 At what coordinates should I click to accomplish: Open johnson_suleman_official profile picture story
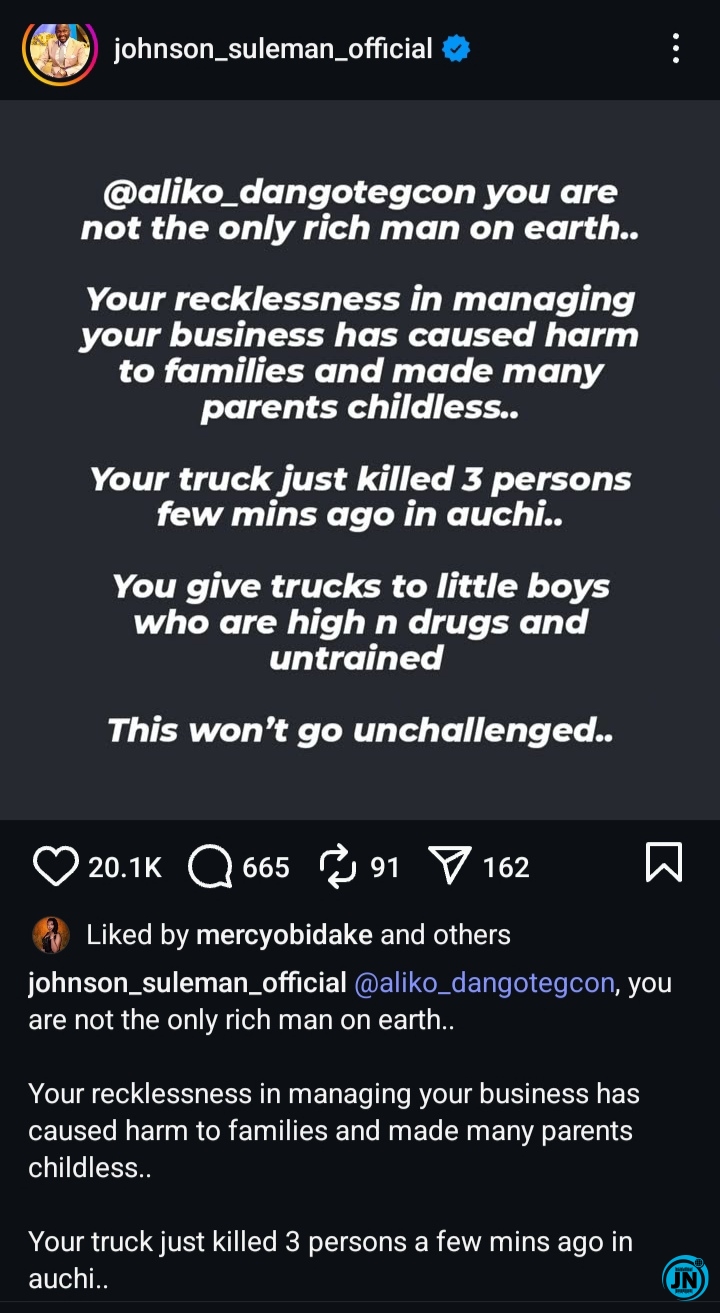pos(60,48)
